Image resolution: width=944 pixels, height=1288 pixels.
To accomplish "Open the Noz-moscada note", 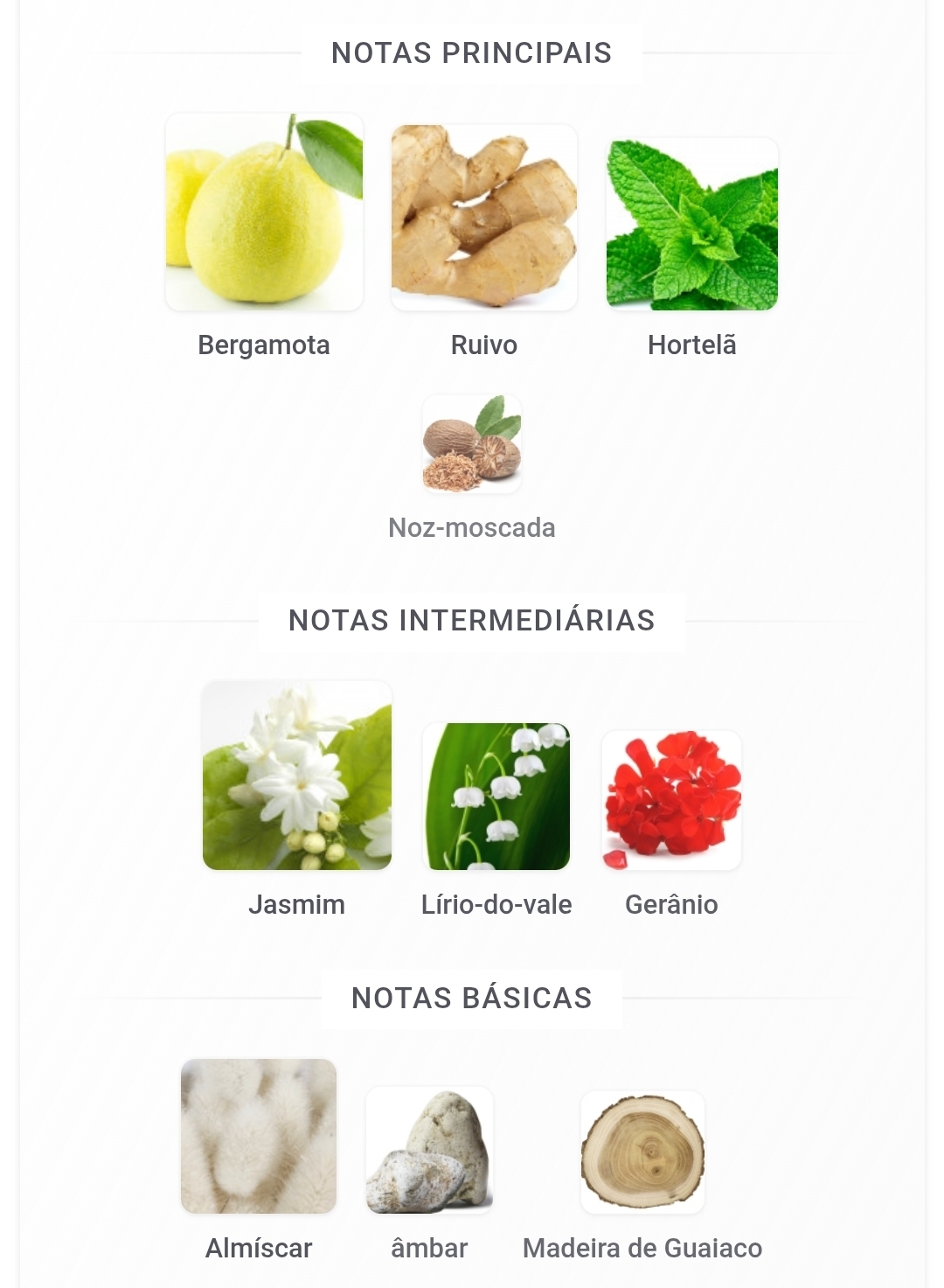I will (472, 444).
